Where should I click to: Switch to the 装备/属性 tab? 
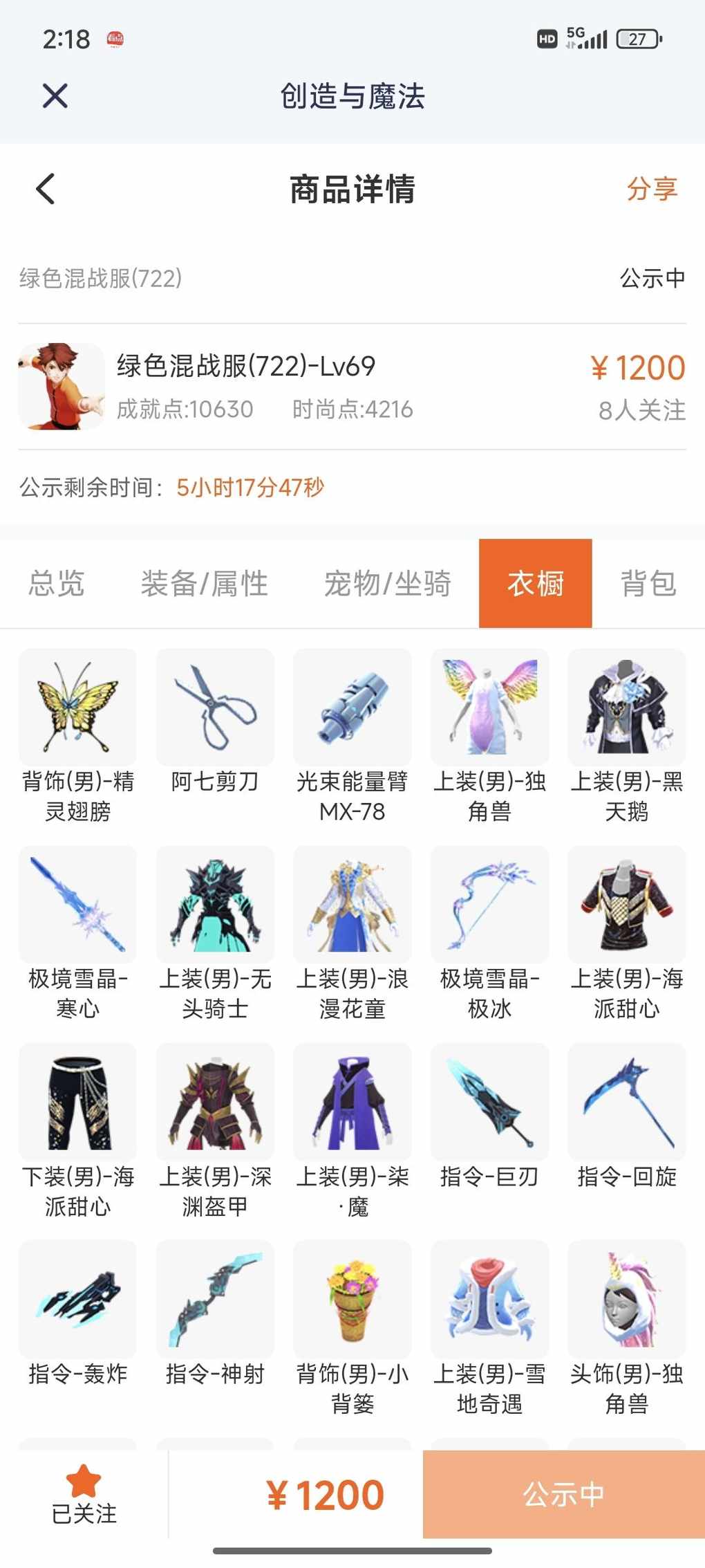point(205,584)
